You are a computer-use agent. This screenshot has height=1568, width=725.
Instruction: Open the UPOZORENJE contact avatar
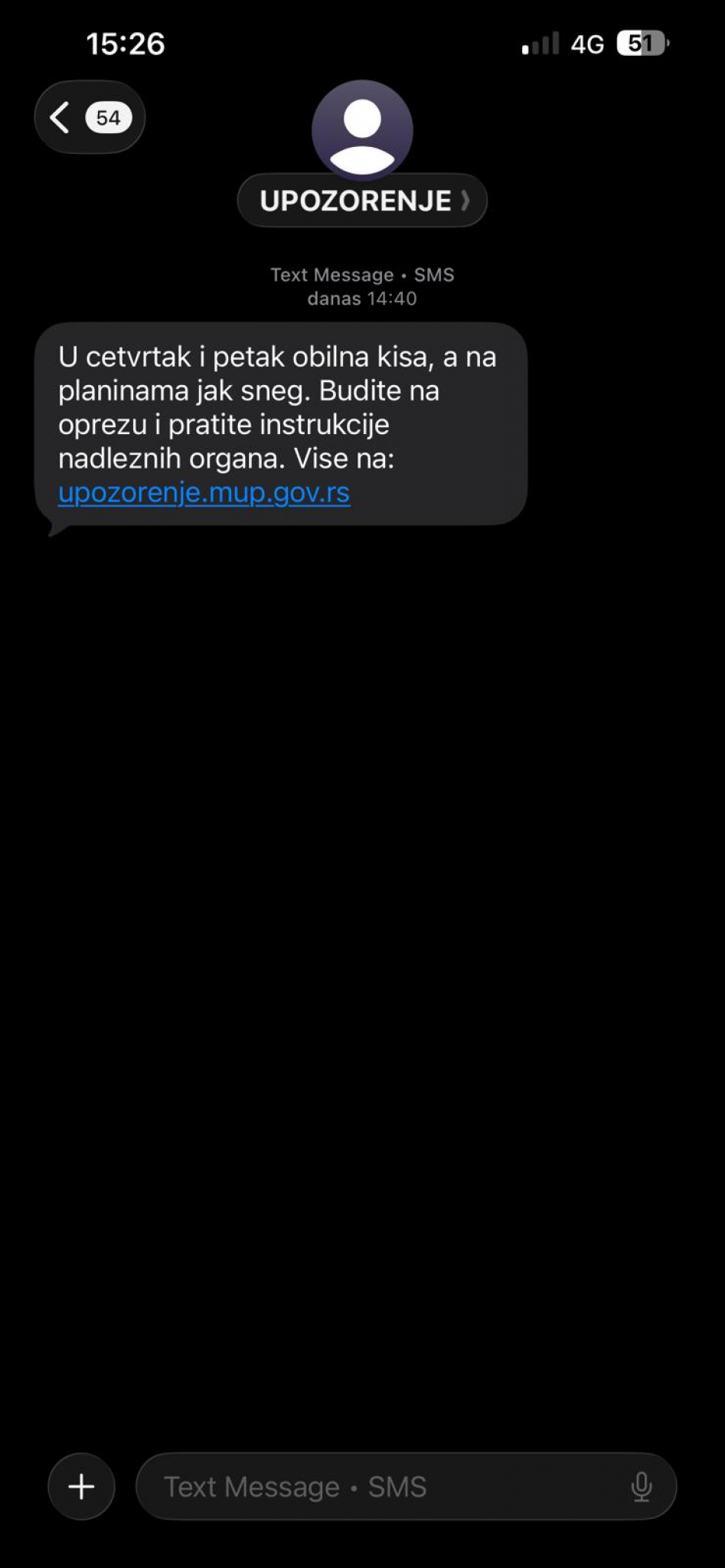[x=362, y=131]
